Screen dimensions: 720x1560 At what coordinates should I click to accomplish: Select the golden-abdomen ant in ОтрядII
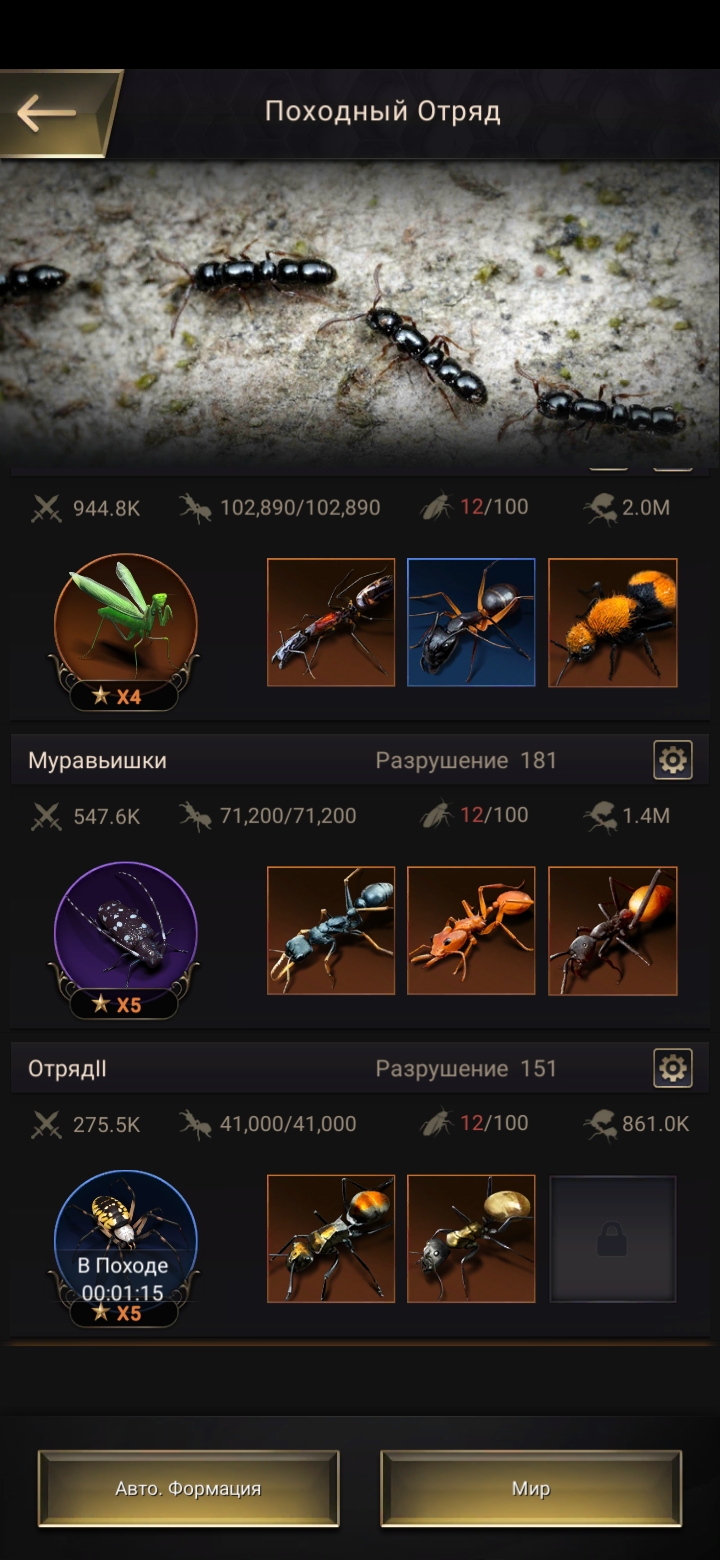click(471, 1239)
